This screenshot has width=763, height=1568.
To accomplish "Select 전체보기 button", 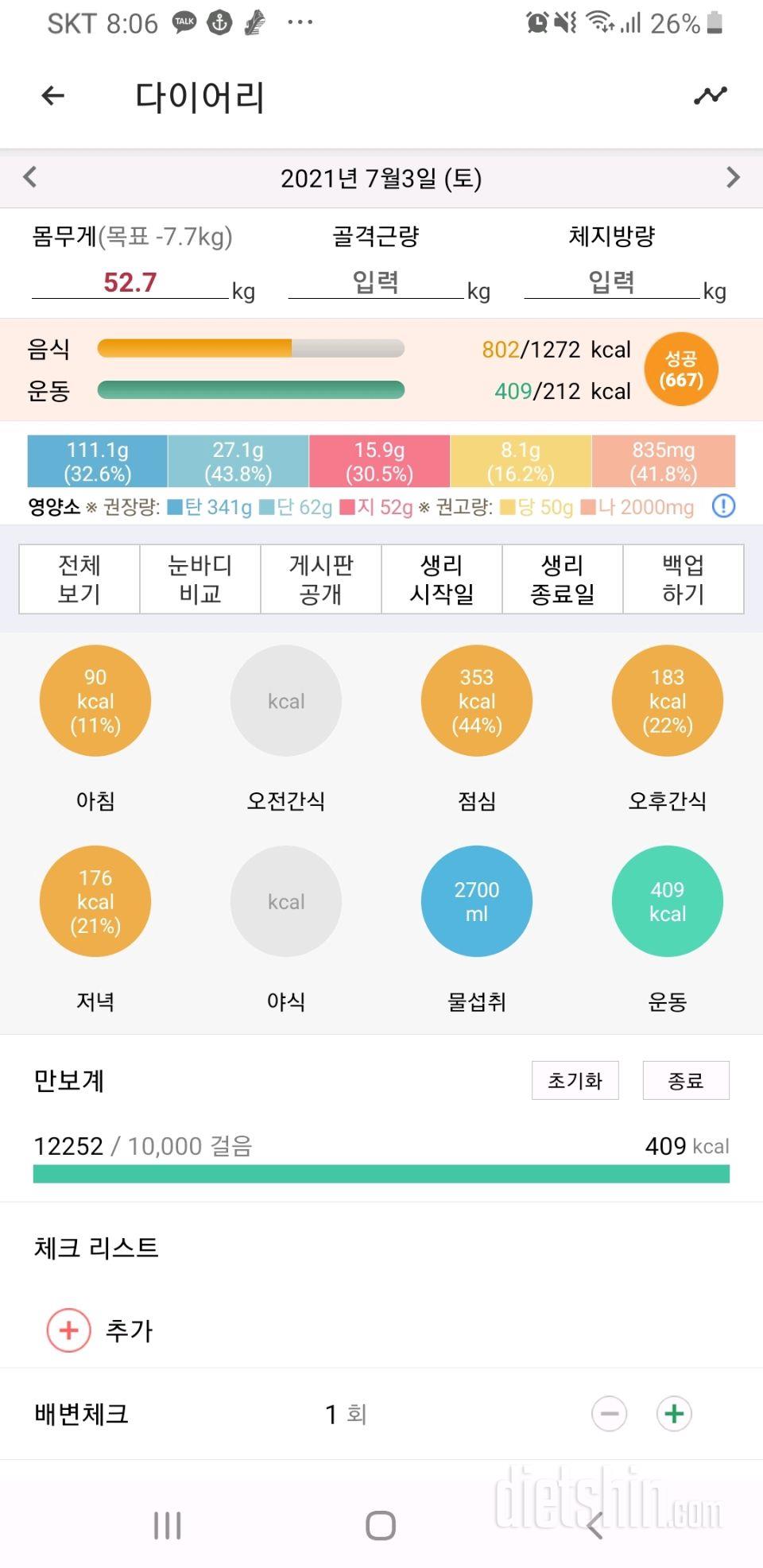I will point(79,579).
